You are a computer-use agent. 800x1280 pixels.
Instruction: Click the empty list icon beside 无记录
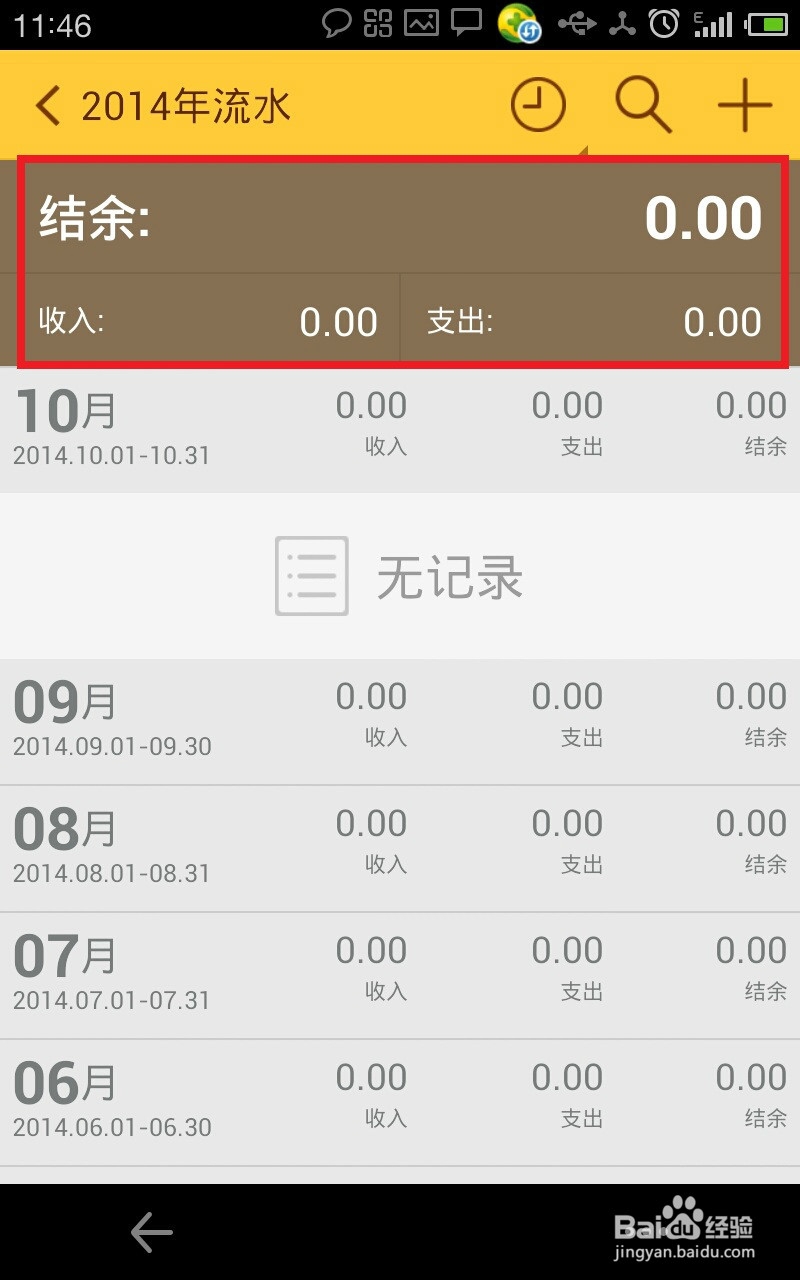[x=311, y=576]
